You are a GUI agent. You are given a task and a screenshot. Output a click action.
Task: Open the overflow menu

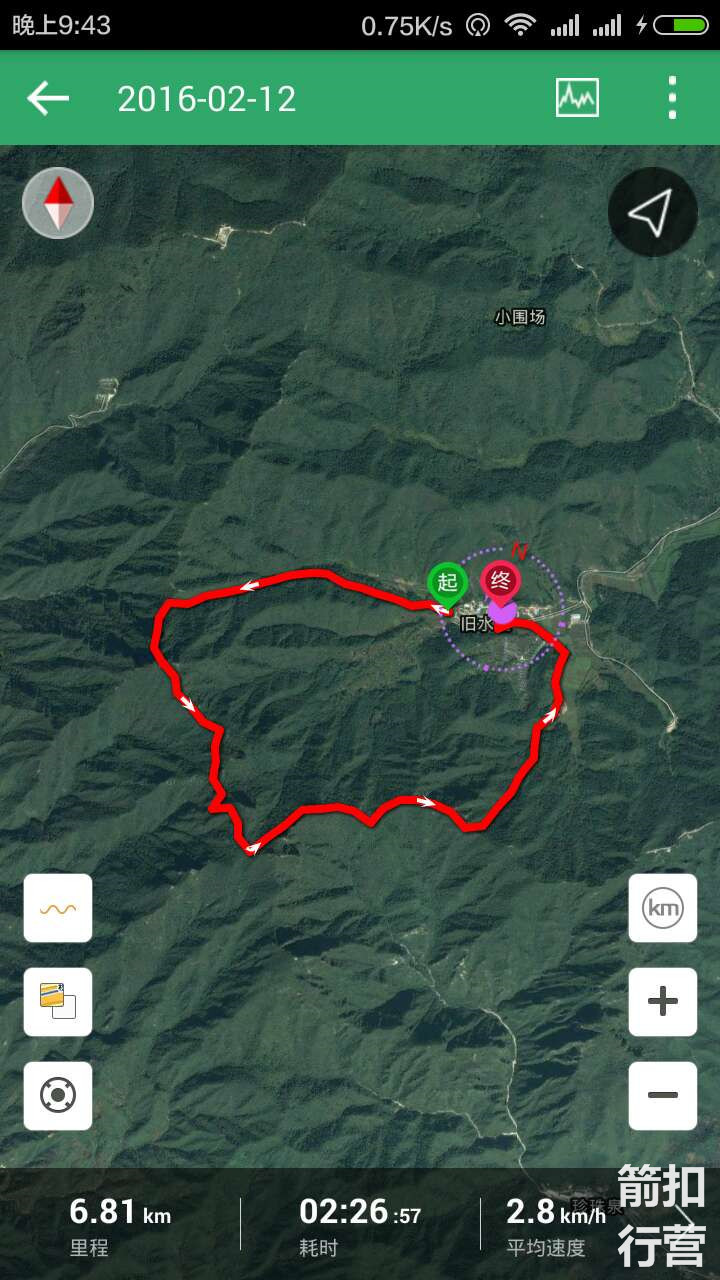[672, 98]
